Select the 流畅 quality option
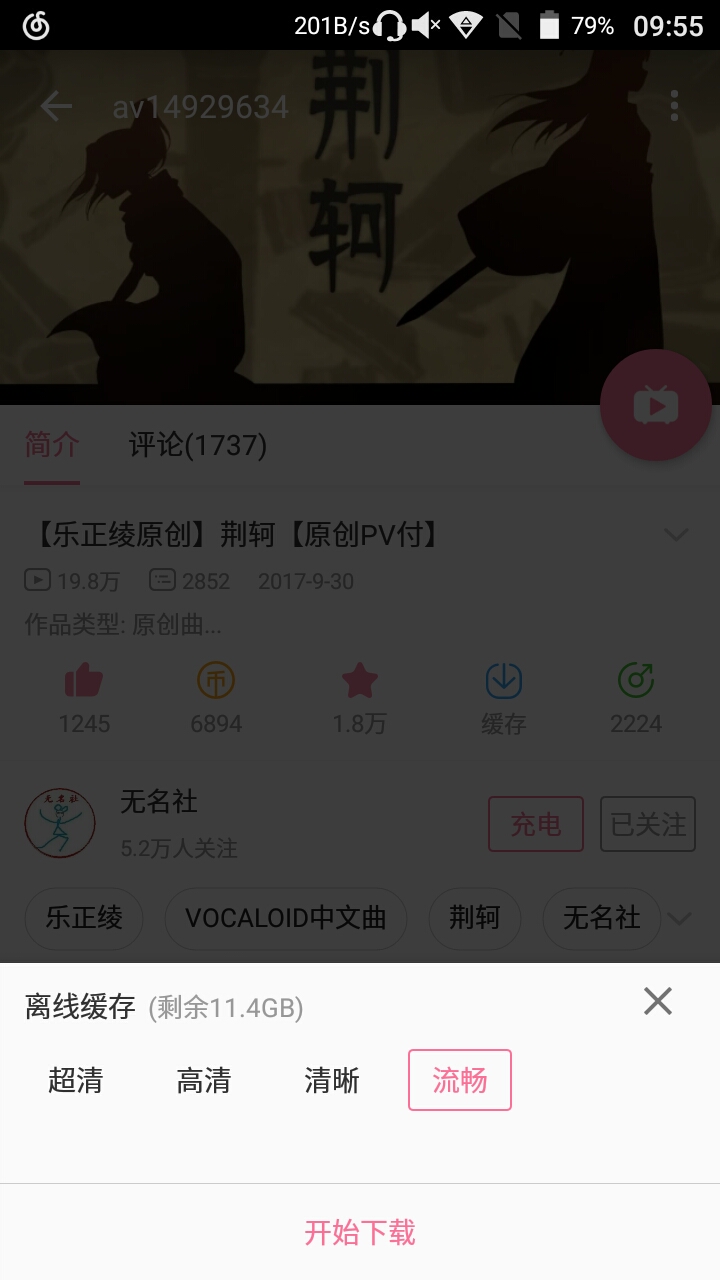This screenshot has height=1280, width=720. click(x=460, y=1080)
